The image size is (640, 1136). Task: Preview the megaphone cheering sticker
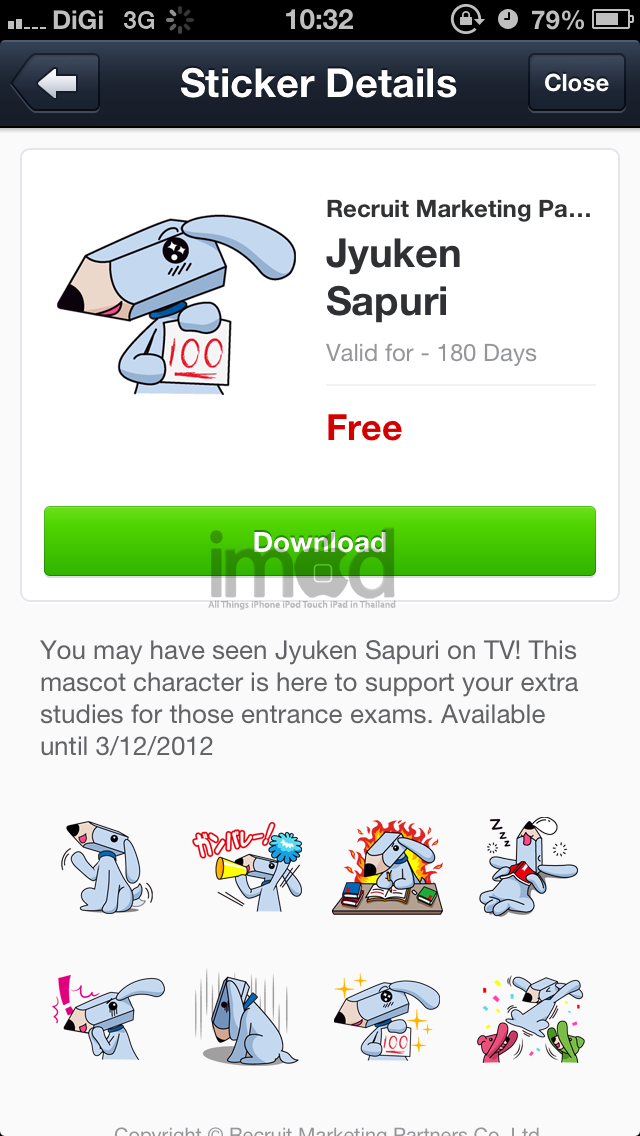tap(247, 866)
